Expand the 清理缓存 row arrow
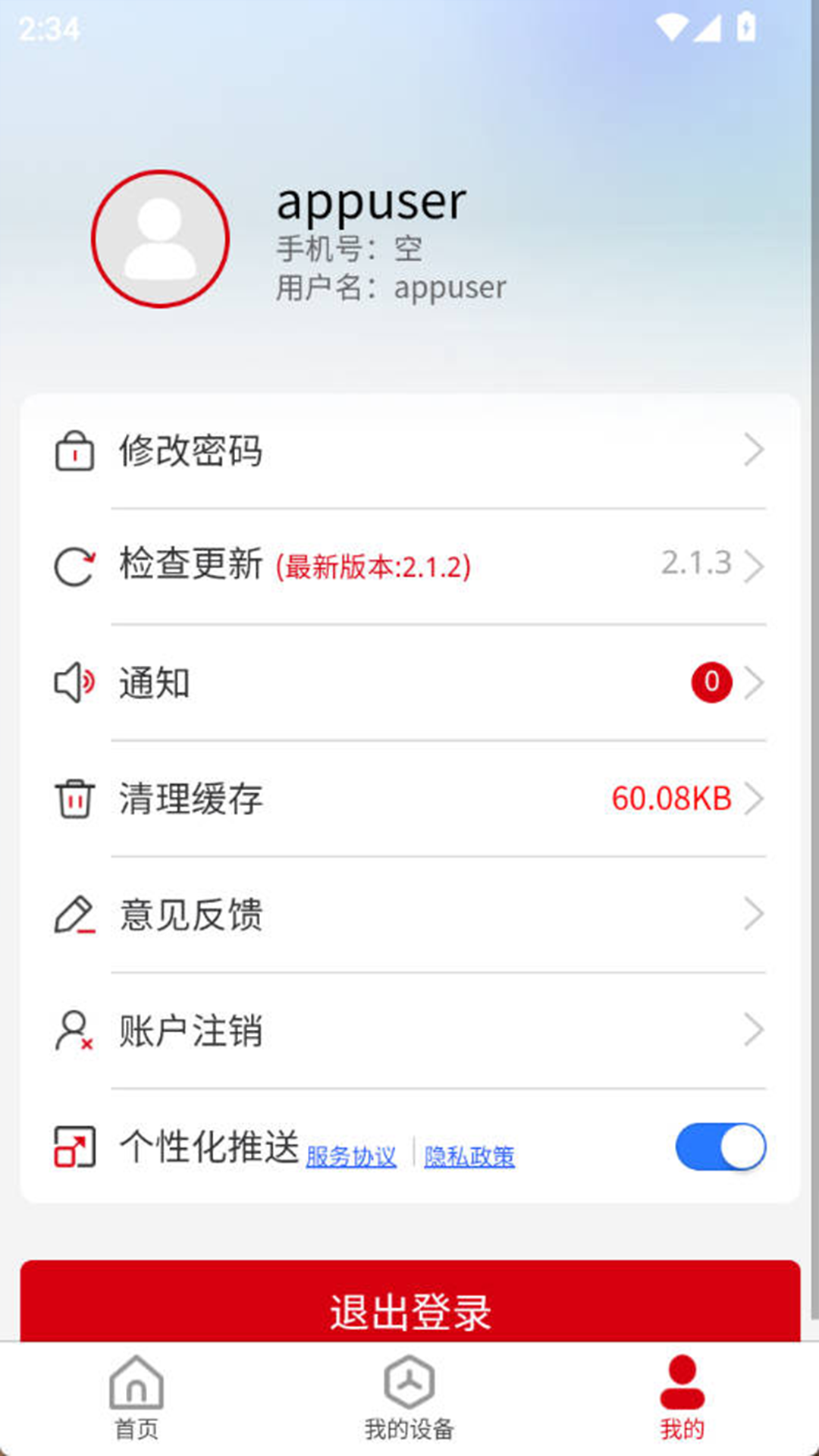Image resolution: width=819 pixels, height=1456 pixels. [x=756, y=798]
